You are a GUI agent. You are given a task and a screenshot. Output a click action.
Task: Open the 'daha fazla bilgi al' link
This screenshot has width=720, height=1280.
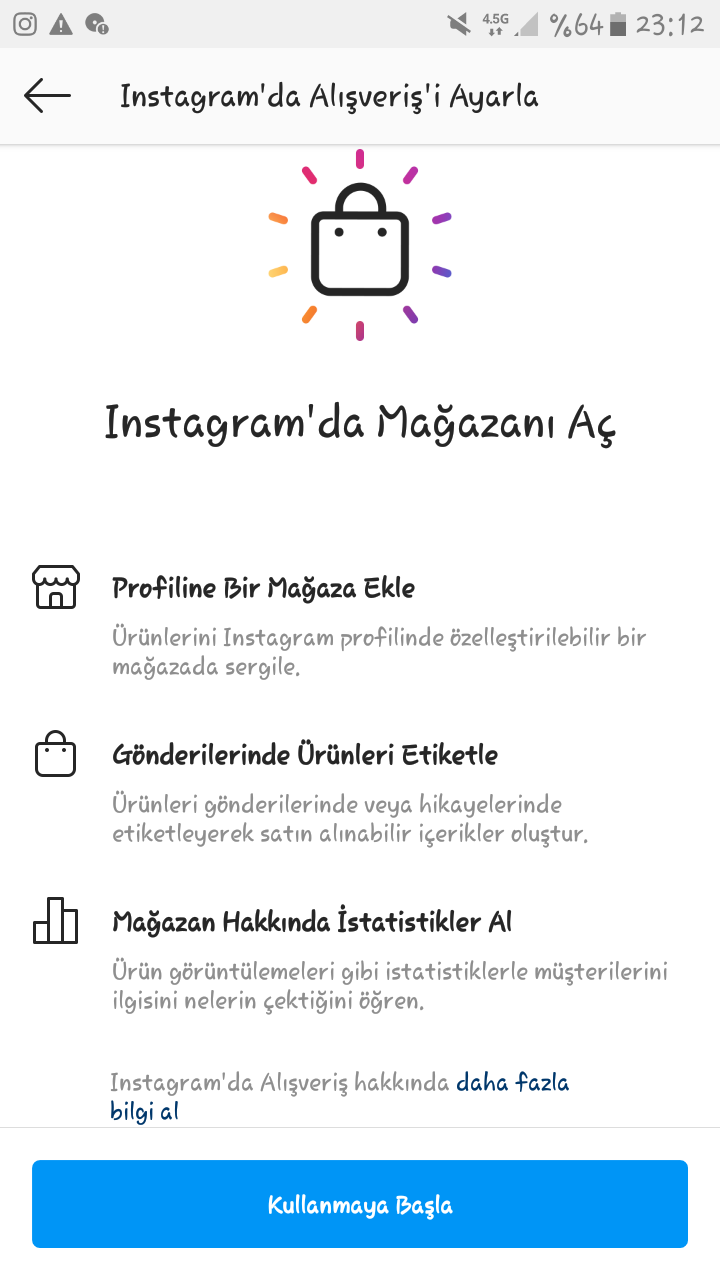[x=340, y=1096]
